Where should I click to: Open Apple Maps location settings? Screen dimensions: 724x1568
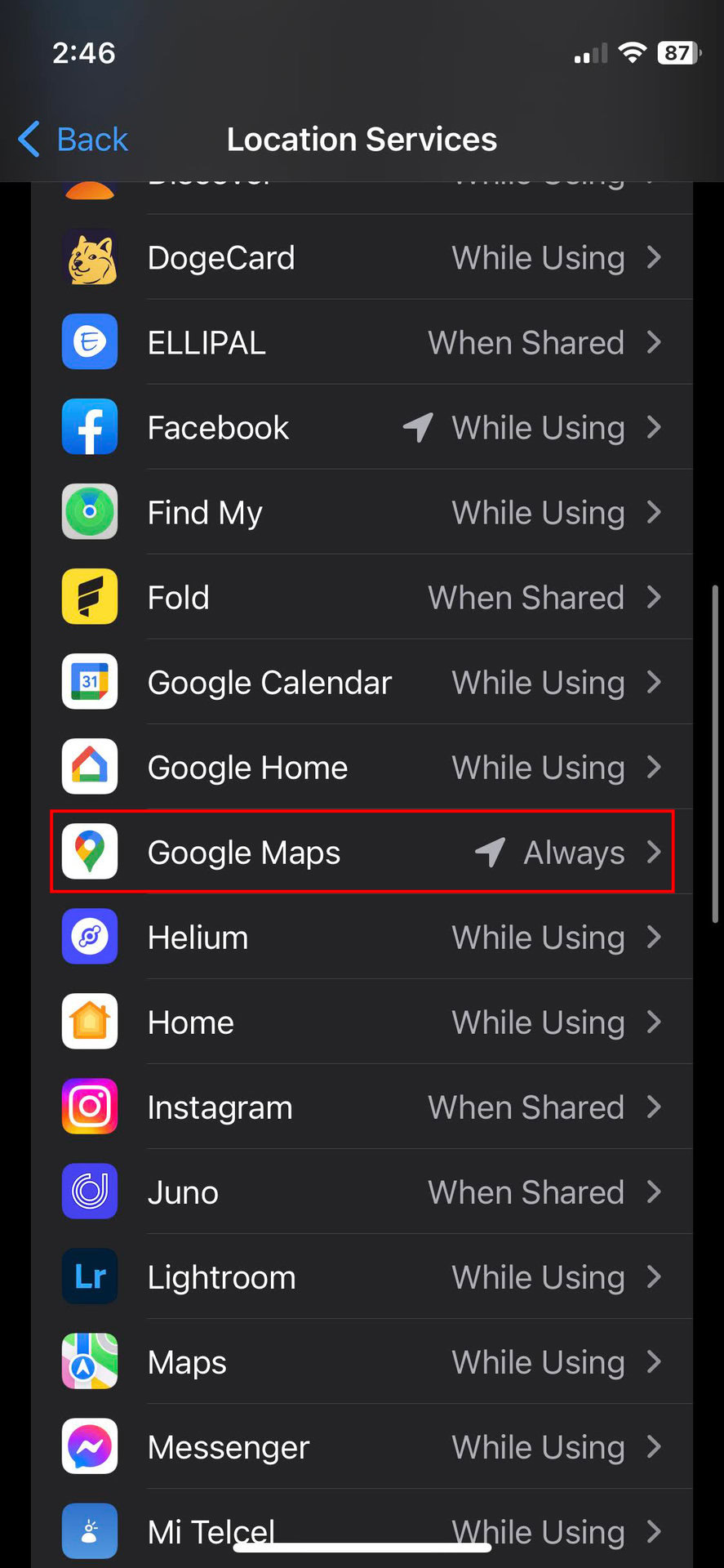click(x=362, y=1362)
